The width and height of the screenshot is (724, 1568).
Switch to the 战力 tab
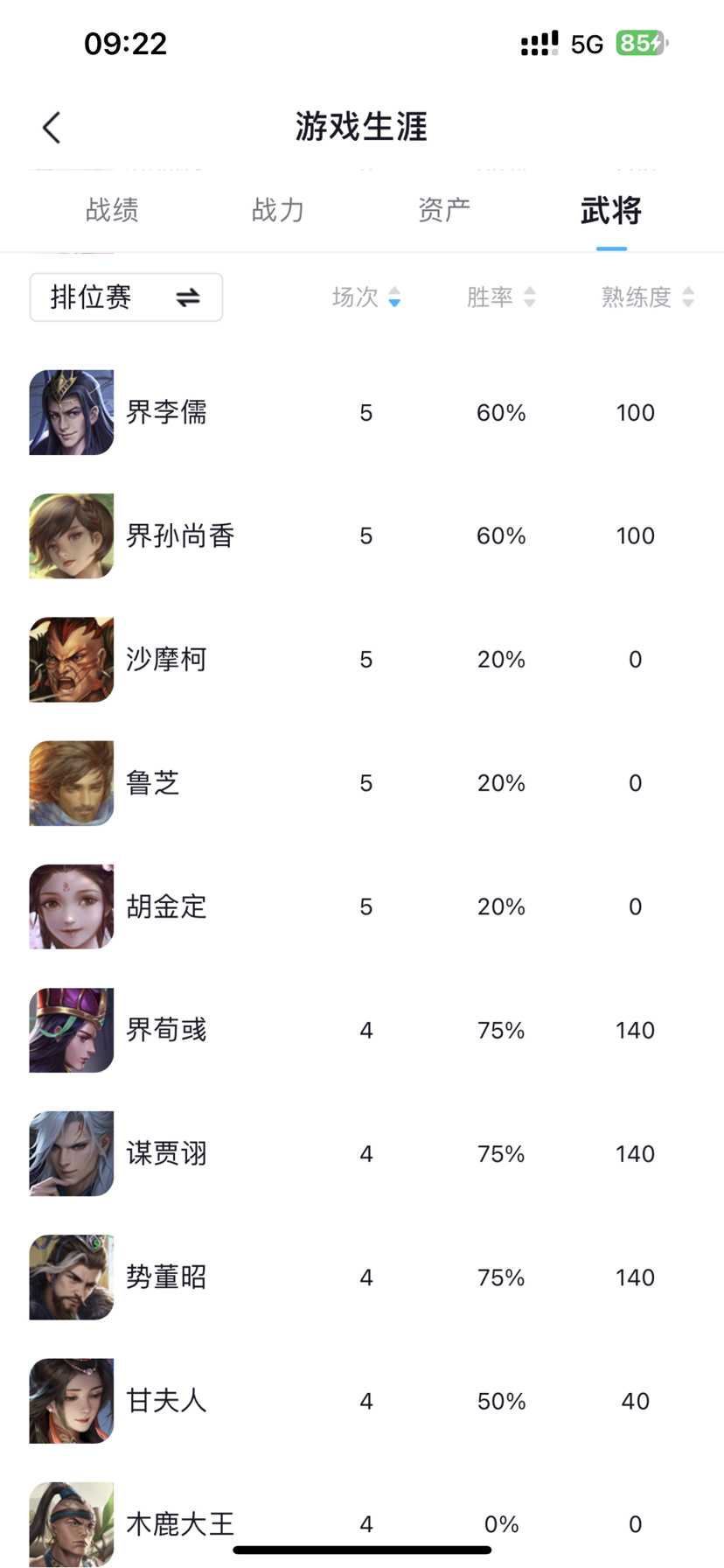pos(278,210)
